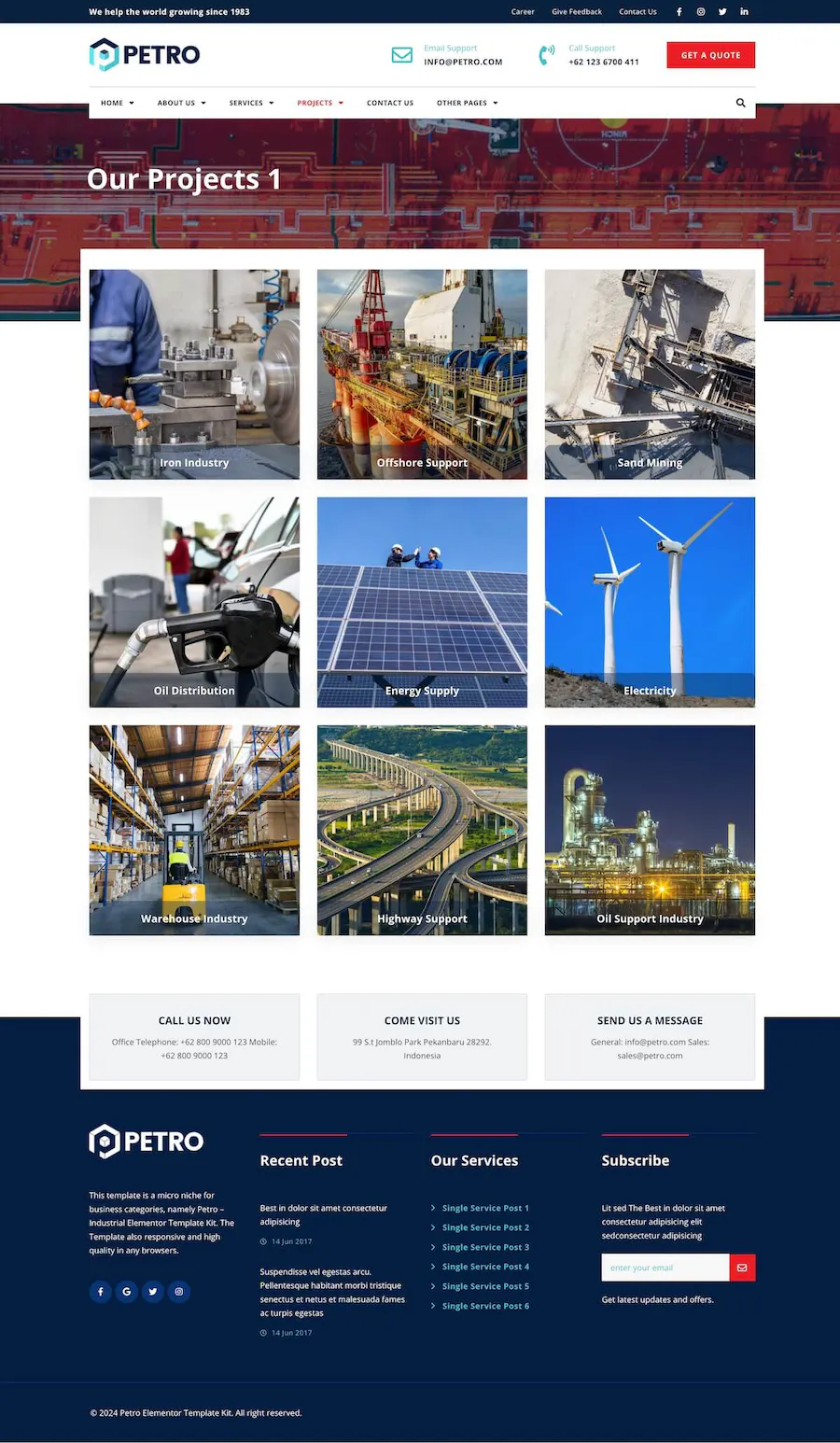Focus the enter your email field
The width and height of the screenshot is (840, 1443).
(x=665, y=1268)
